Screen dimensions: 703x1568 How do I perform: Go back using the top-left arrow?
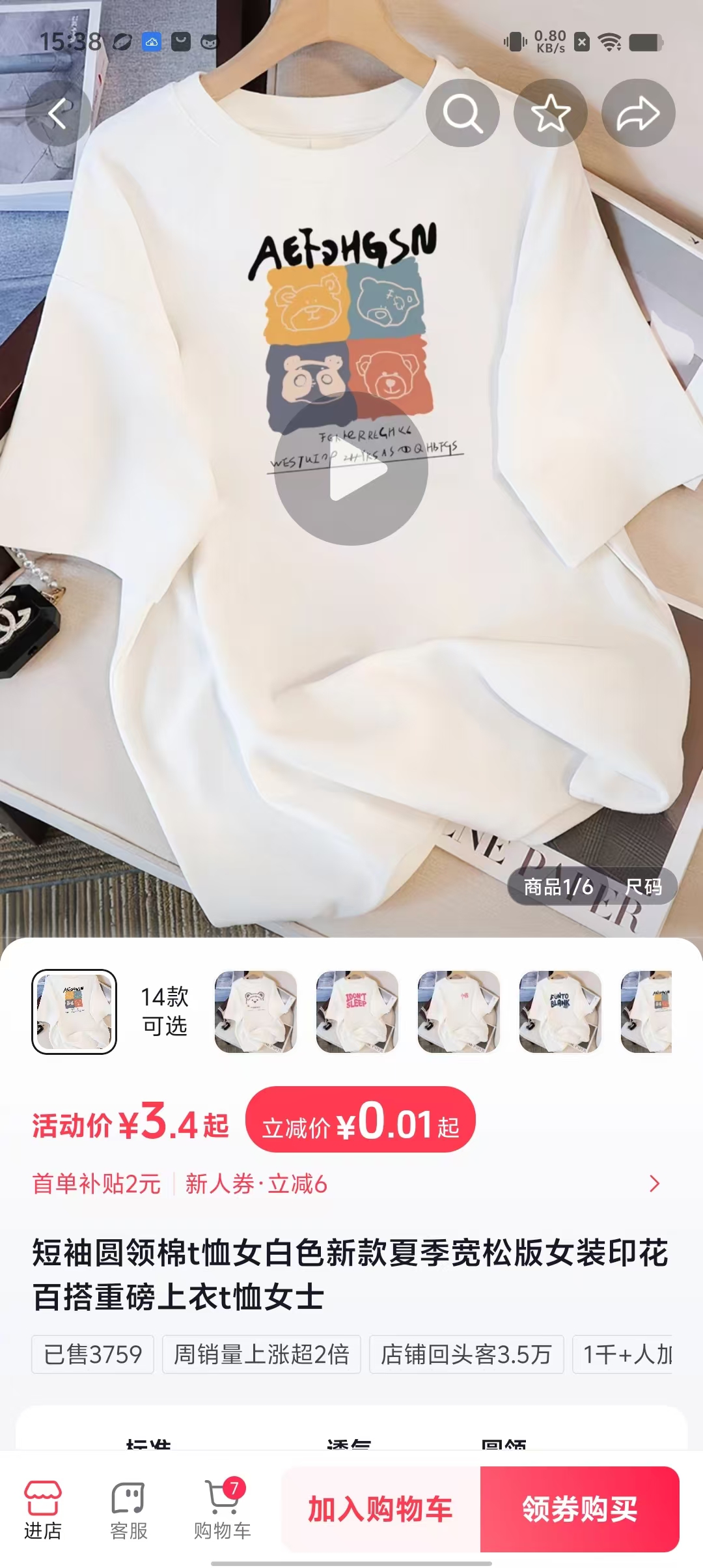click(x=58, y=113)
